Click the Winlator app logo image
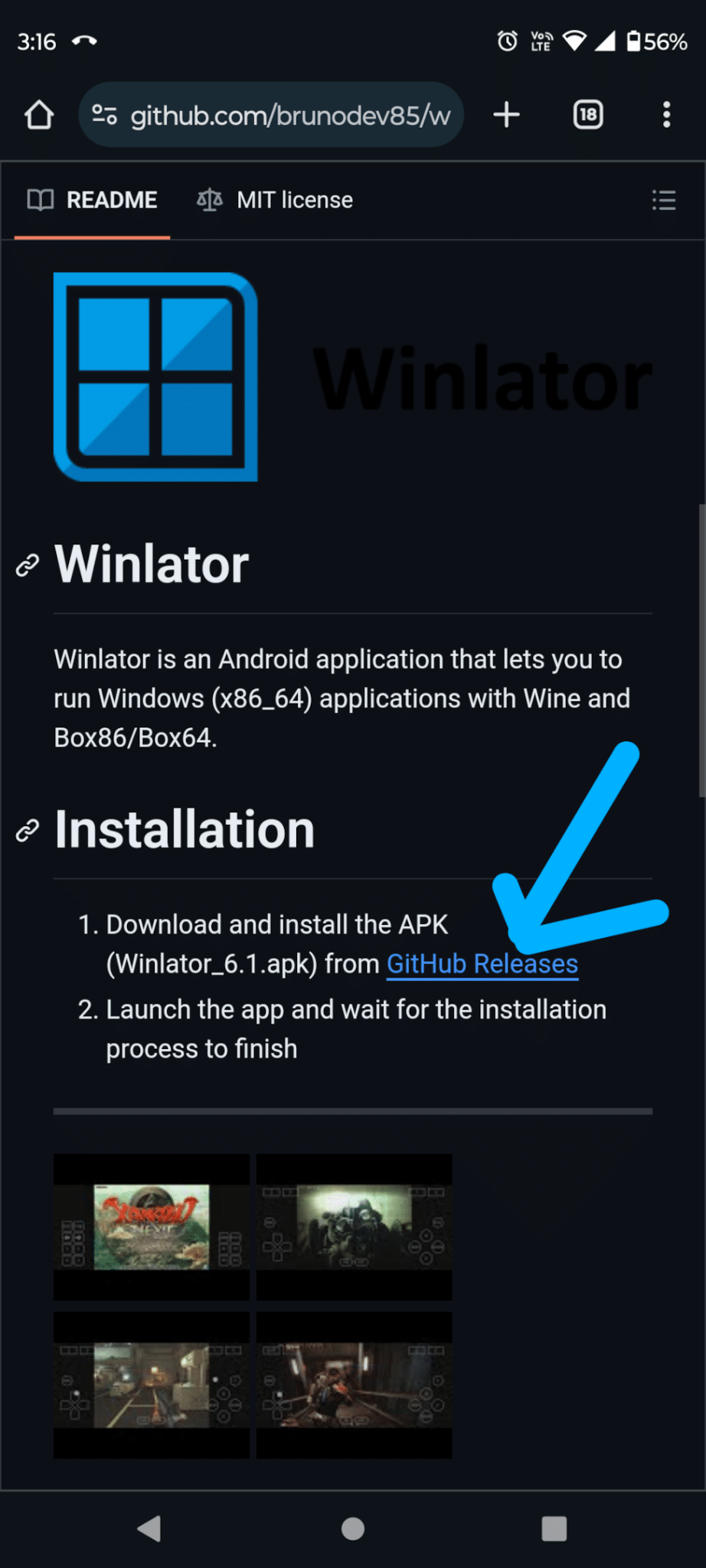The image size is (706, 1568). (x=155, y=377)
